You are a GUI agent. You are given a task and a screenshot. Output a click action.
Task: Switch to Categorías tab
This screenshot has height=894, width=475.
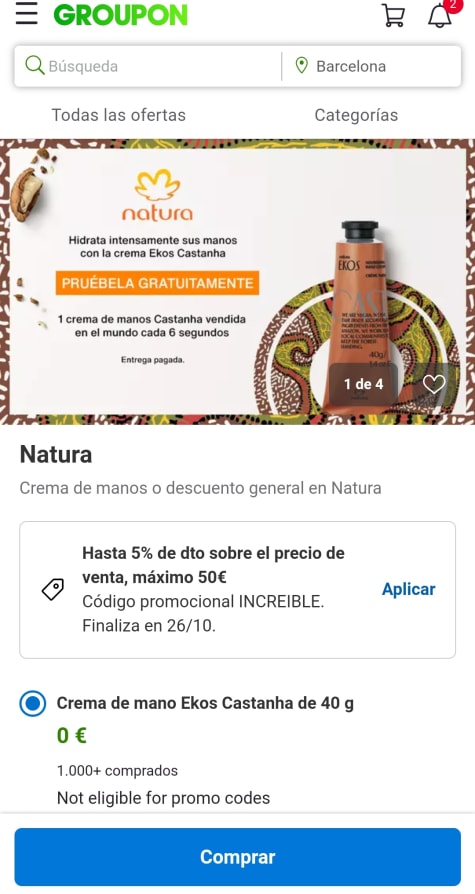click(356, 115)
